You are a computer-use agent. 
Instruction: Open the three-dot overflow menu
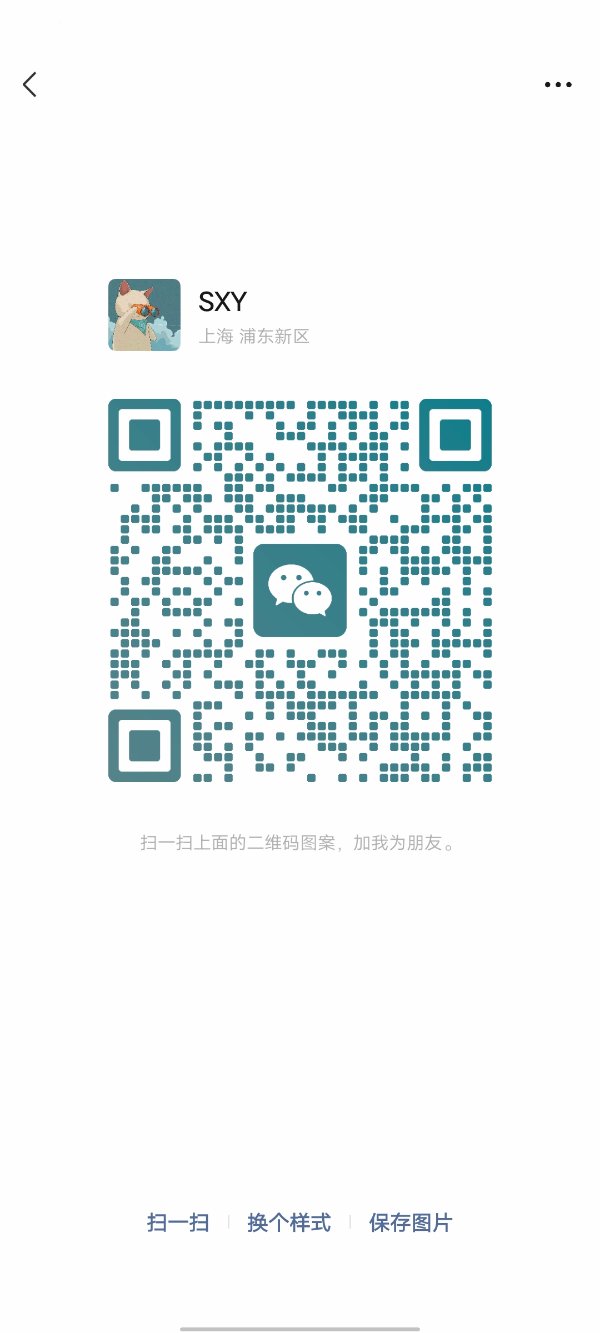pyautogui.click(x=558, y=85)
